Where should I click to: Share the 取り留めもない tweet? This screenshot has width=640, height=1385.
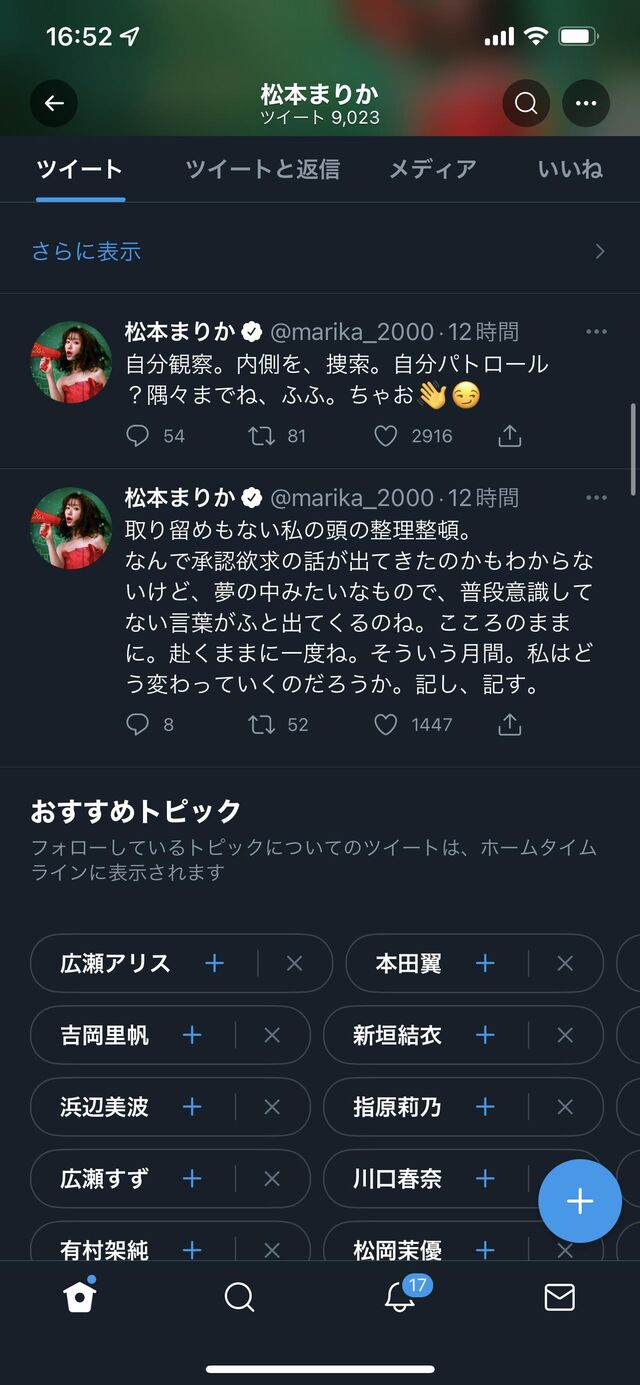510,725
